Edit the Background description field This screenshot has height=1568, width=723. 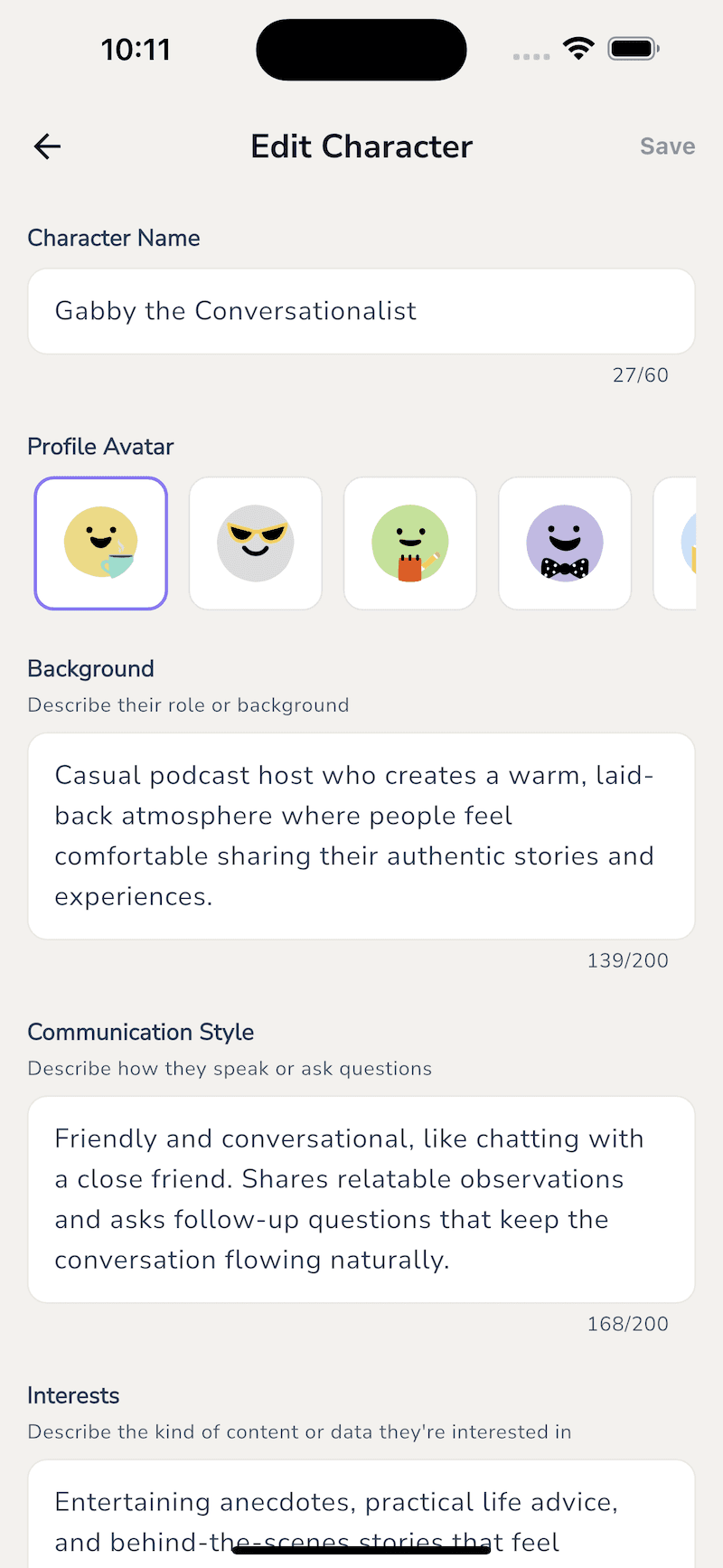(361, 836)
